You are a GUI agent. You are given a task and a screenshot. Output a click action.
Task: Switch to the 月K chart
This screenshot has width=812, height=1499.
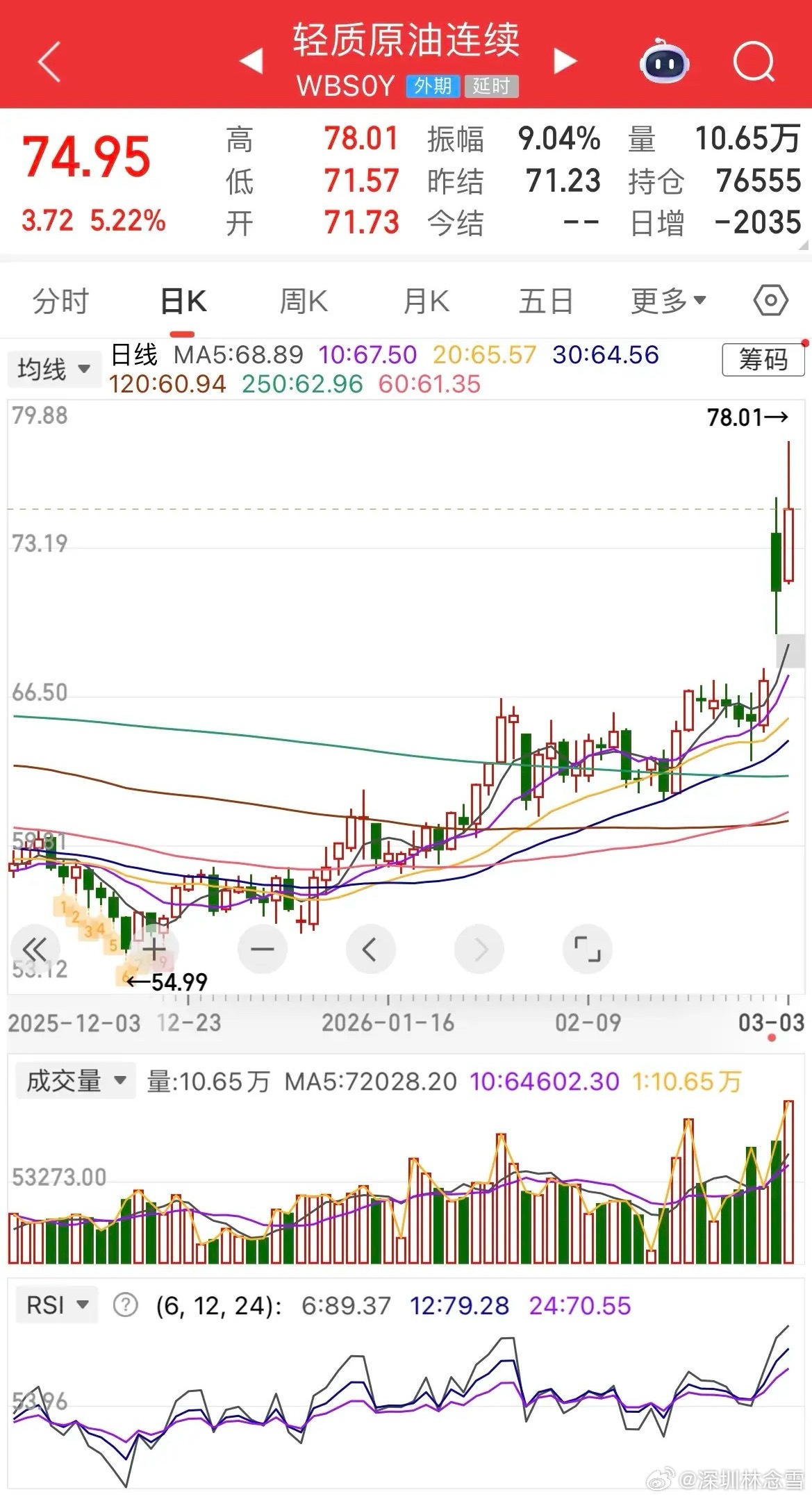coord(426,302)
